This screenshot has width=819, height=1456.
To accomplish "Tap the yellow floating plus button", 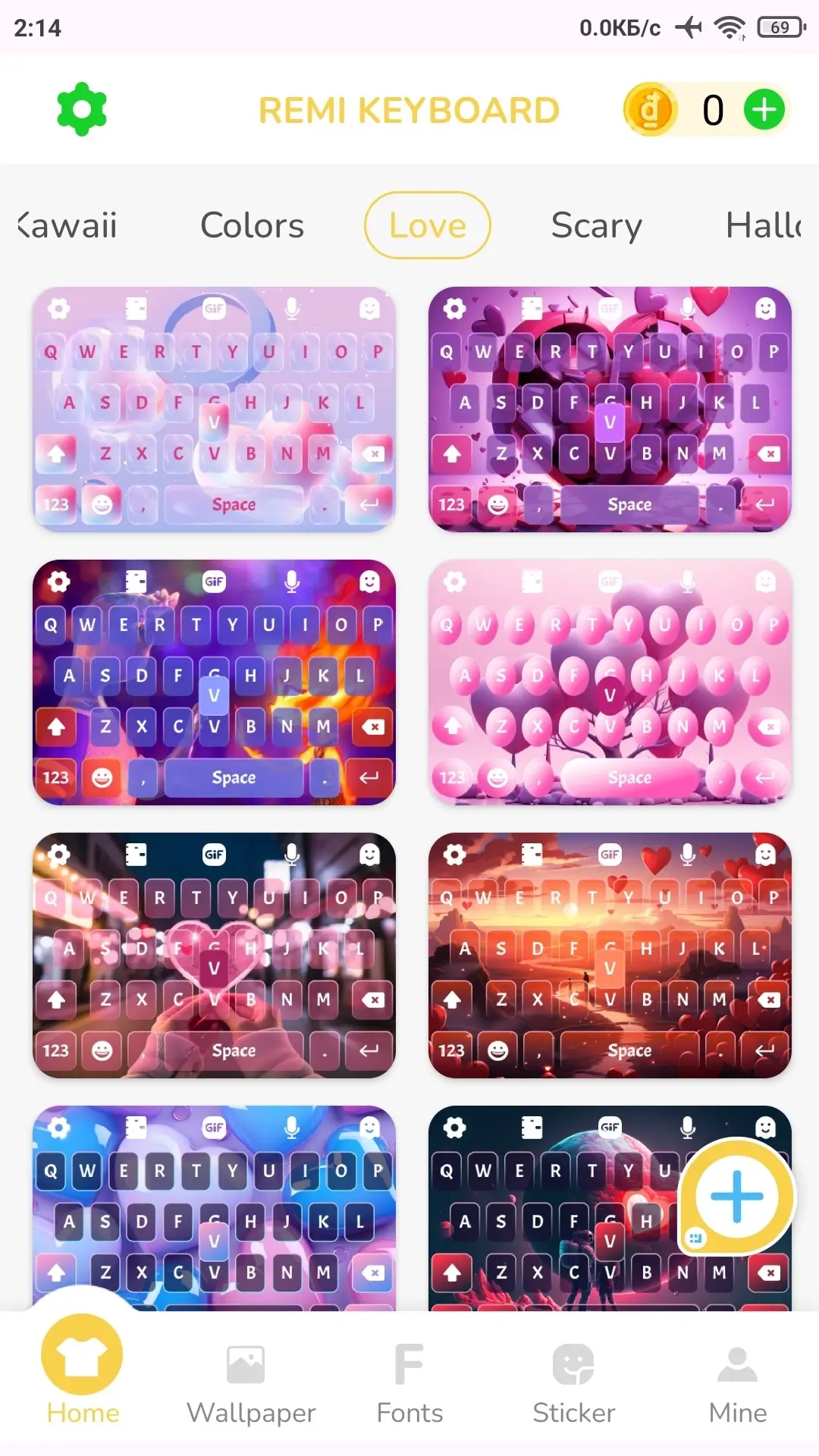I will tap(736, 1197).
